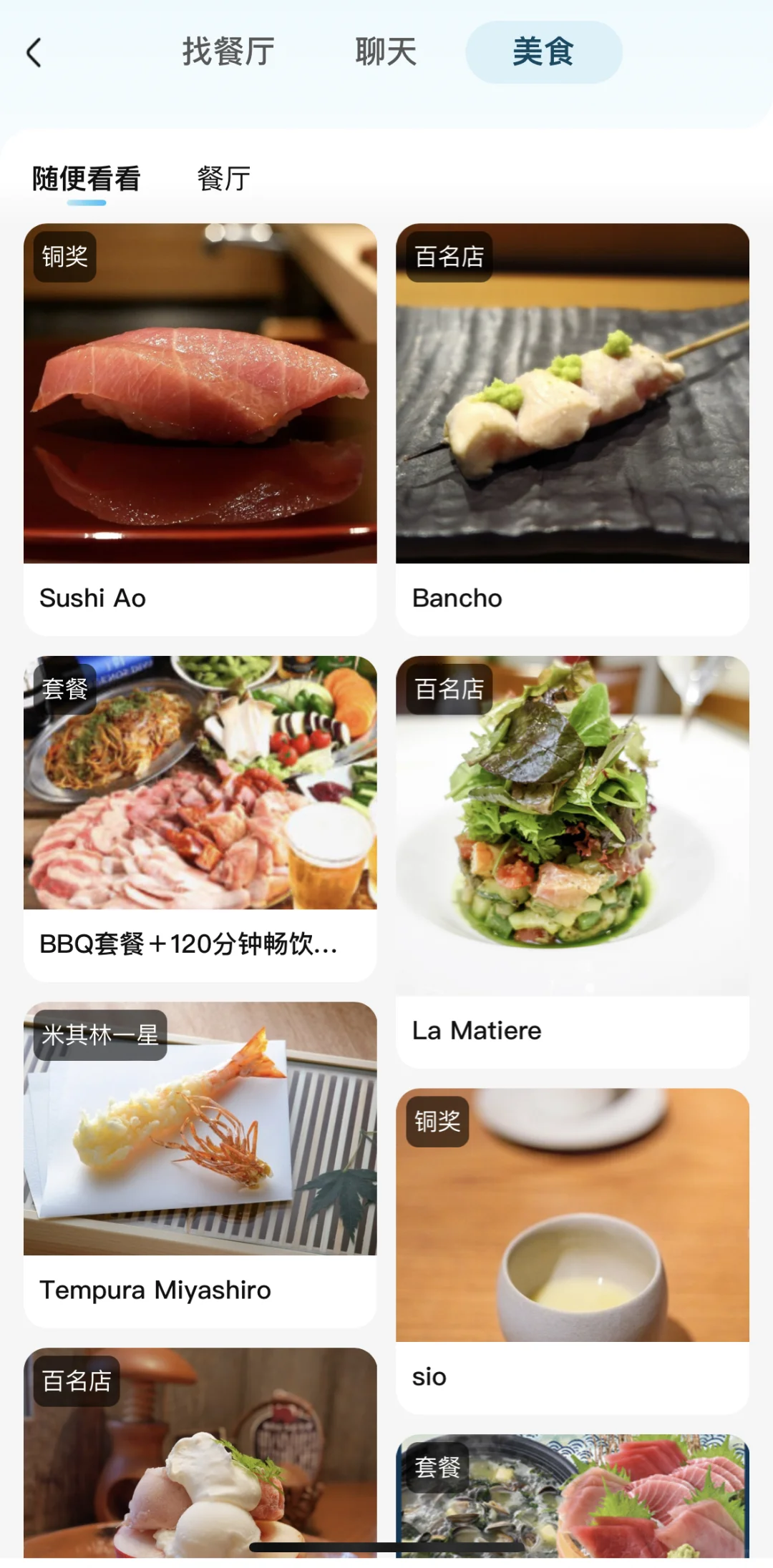Switch to the 找餐厅 tab

(x=228, y=52)
